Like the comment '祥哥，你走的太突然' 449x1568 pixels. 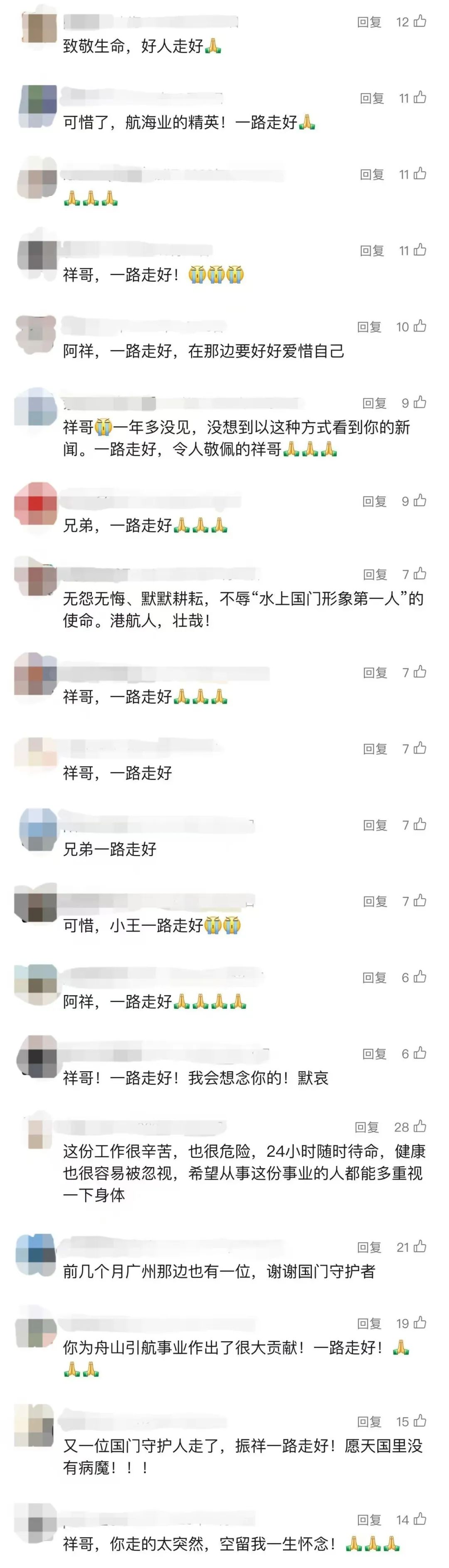[x=420, y=1519]
